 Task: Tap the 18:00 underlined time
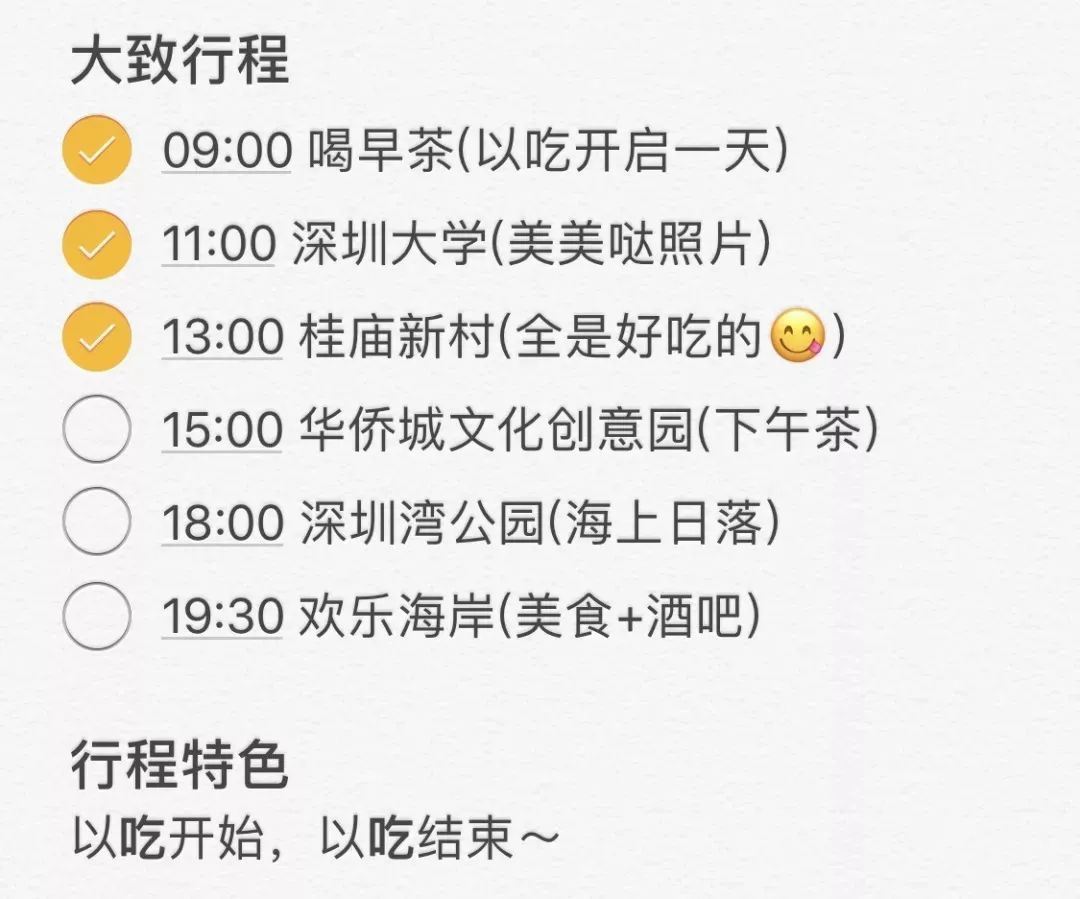point(222,523)
